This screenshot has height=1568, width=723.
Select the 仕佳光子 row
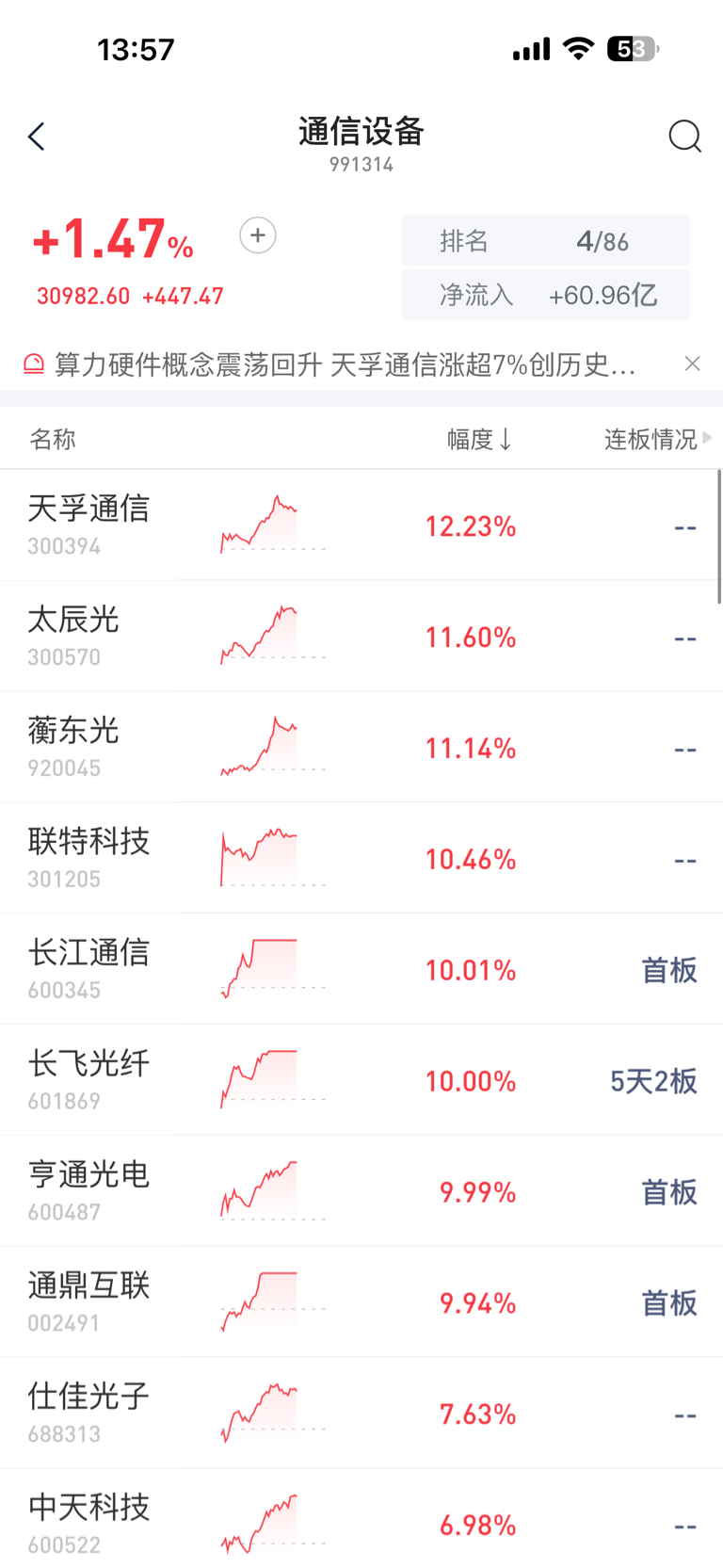click(88, 1413)
